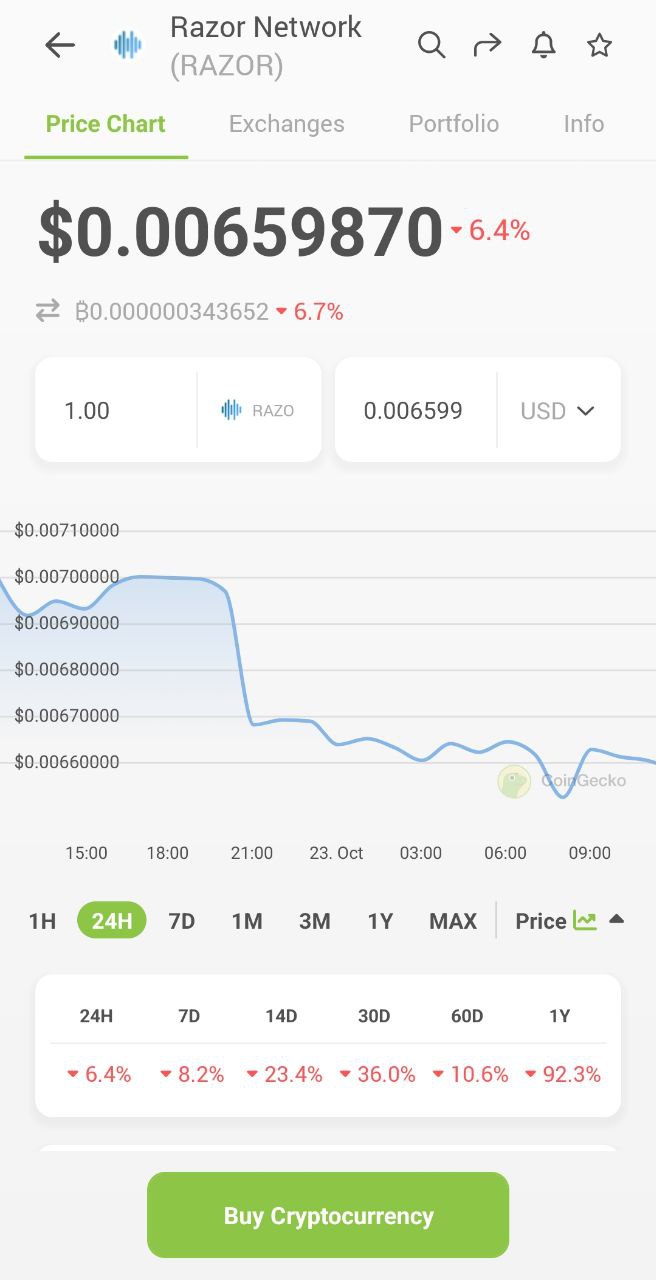Tap the Buy Cryptocurrency button

pyautogui.click(x=328, y=1216)
